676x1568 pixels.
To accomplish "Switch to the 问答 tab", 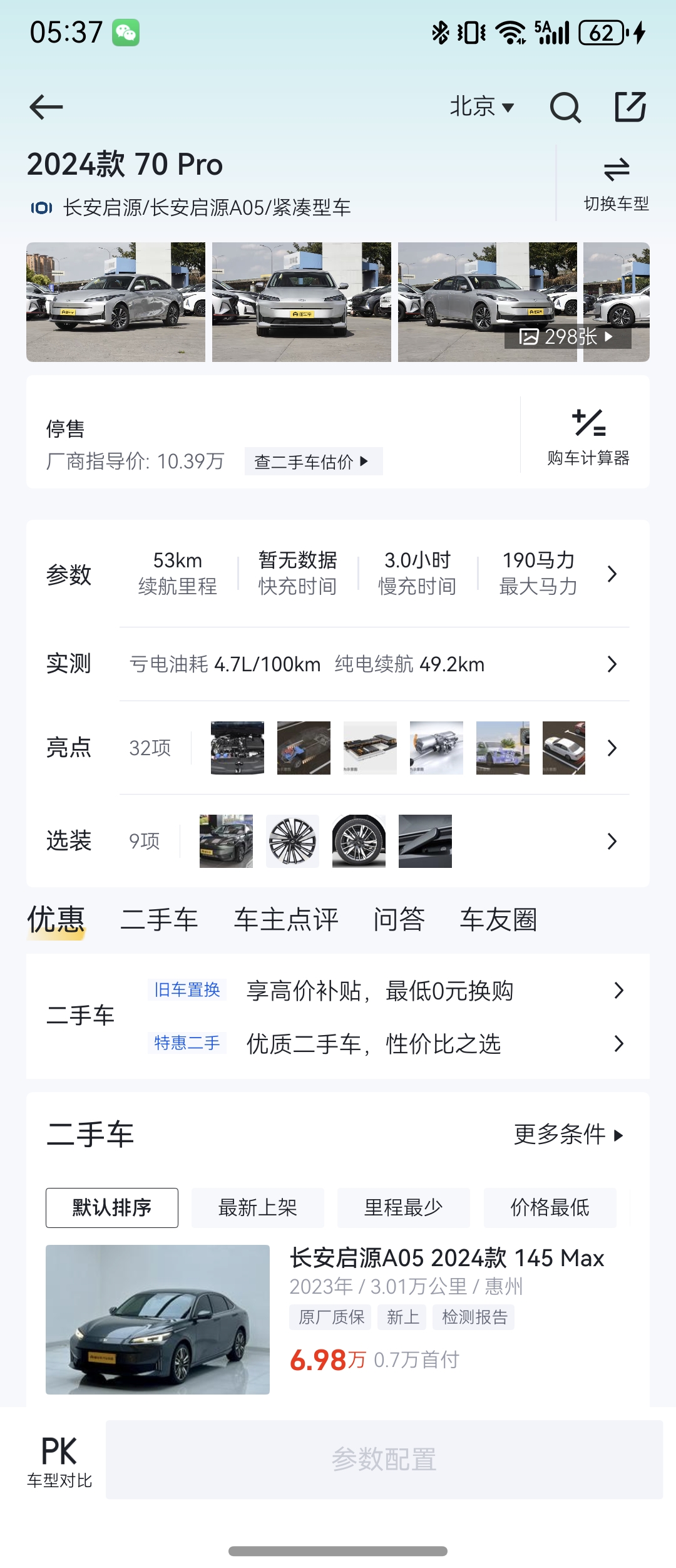I will 399,920.
